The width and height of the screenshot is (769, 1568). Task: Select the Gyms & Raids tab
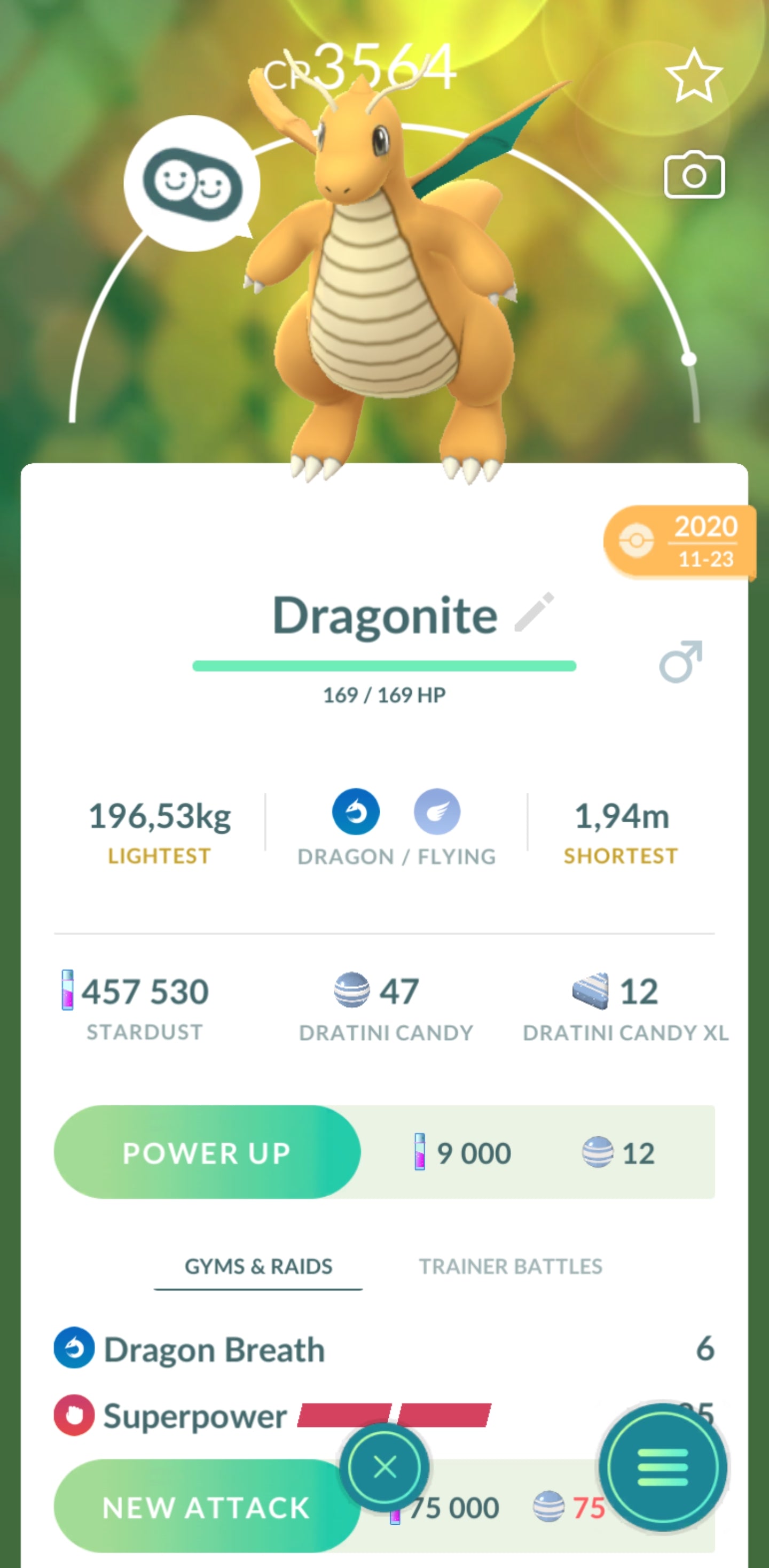click(x=258, y=1267)
